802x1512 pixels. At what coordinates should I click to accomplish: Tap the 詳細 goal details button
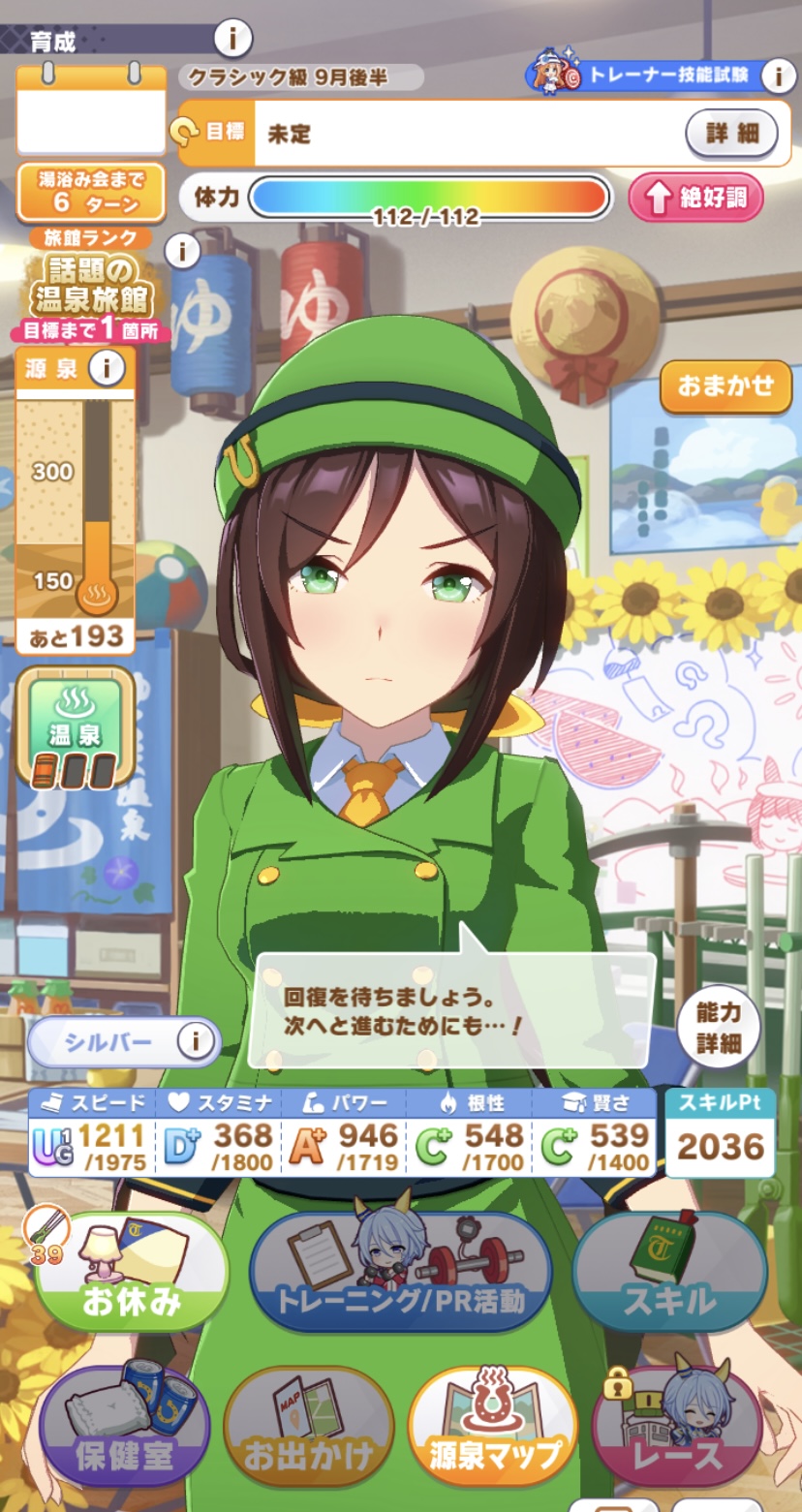[x=731, y=134]
